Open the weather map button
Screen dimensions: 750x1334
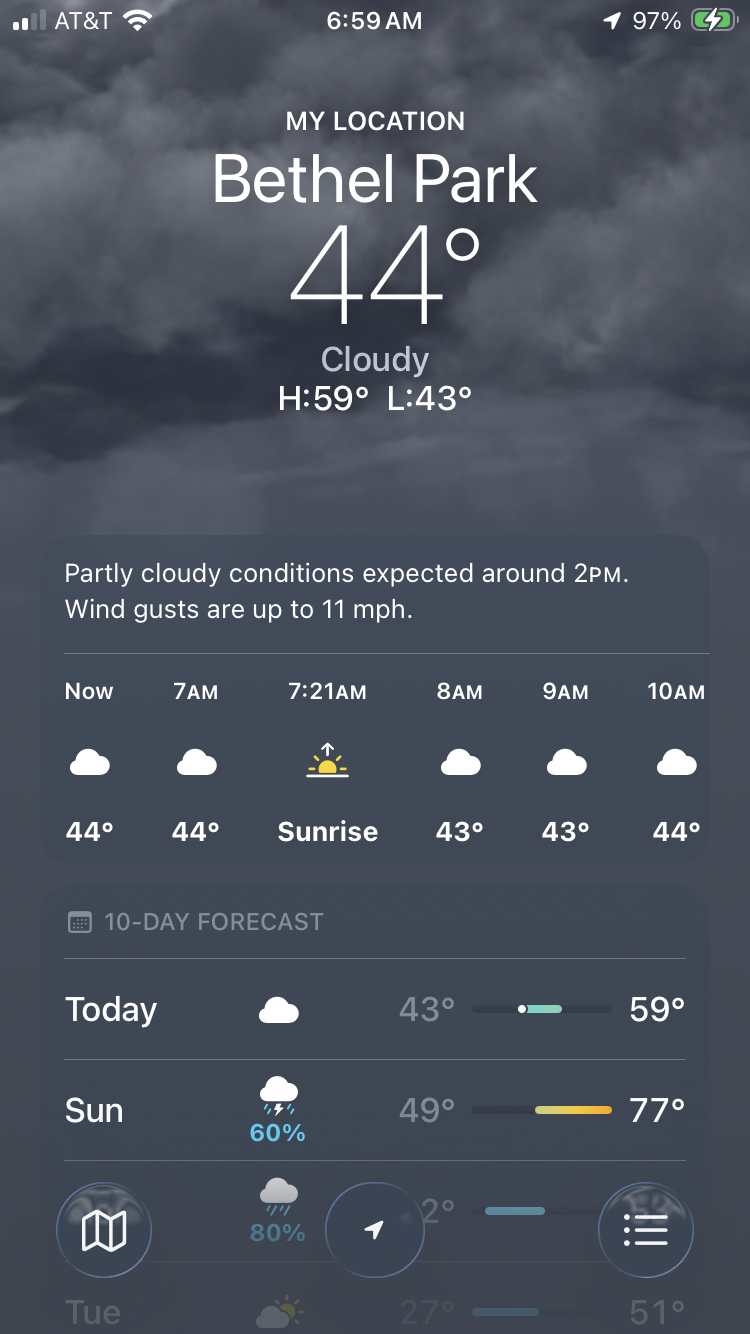(x=104, y=1230)
